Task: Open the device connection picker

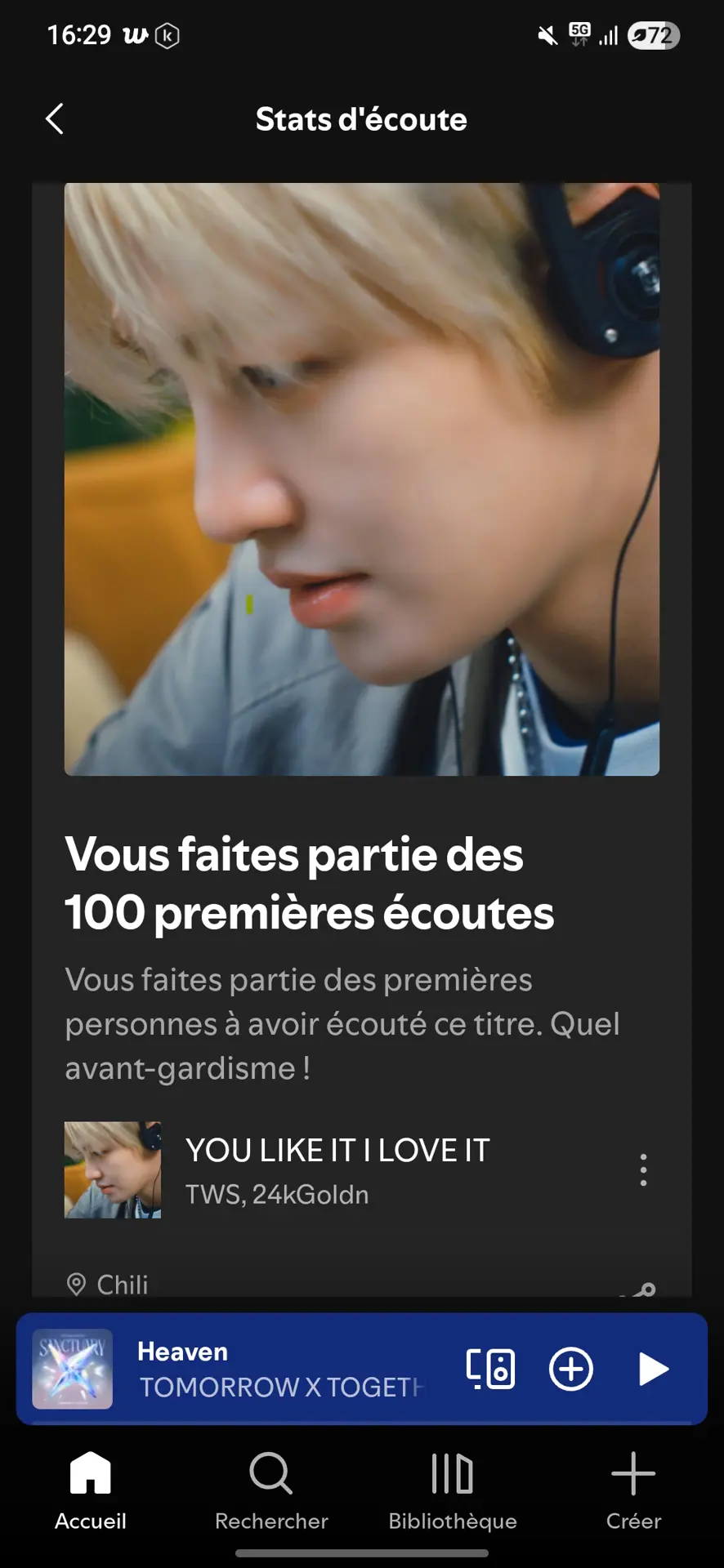Action: coord(490,1369)
